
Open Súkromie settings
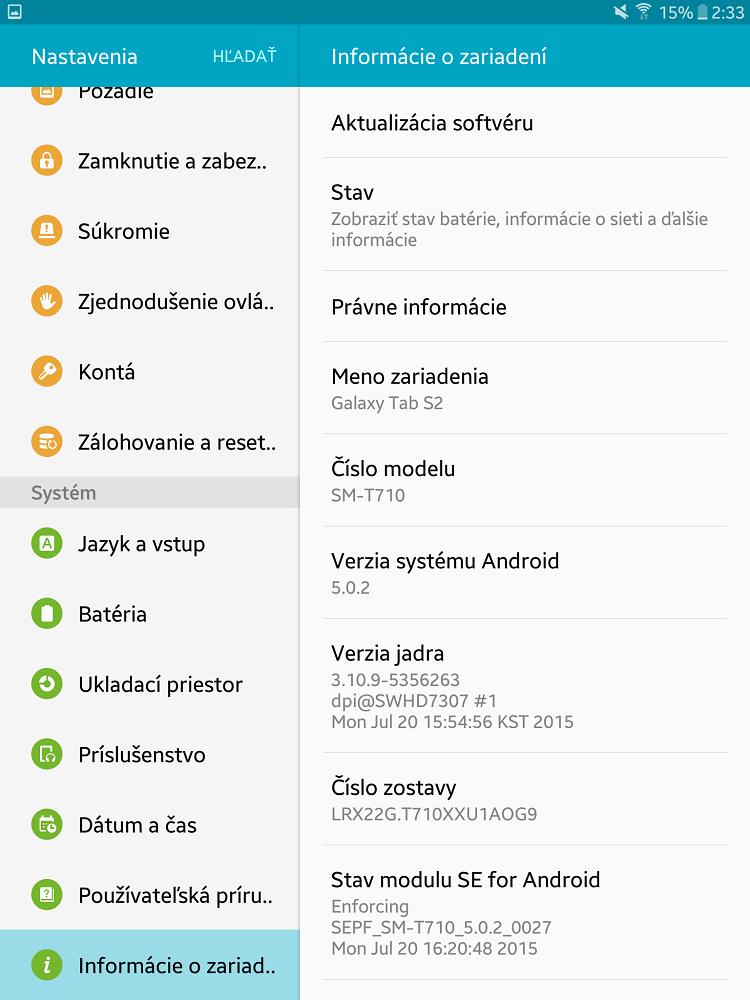tap(150, 231)
